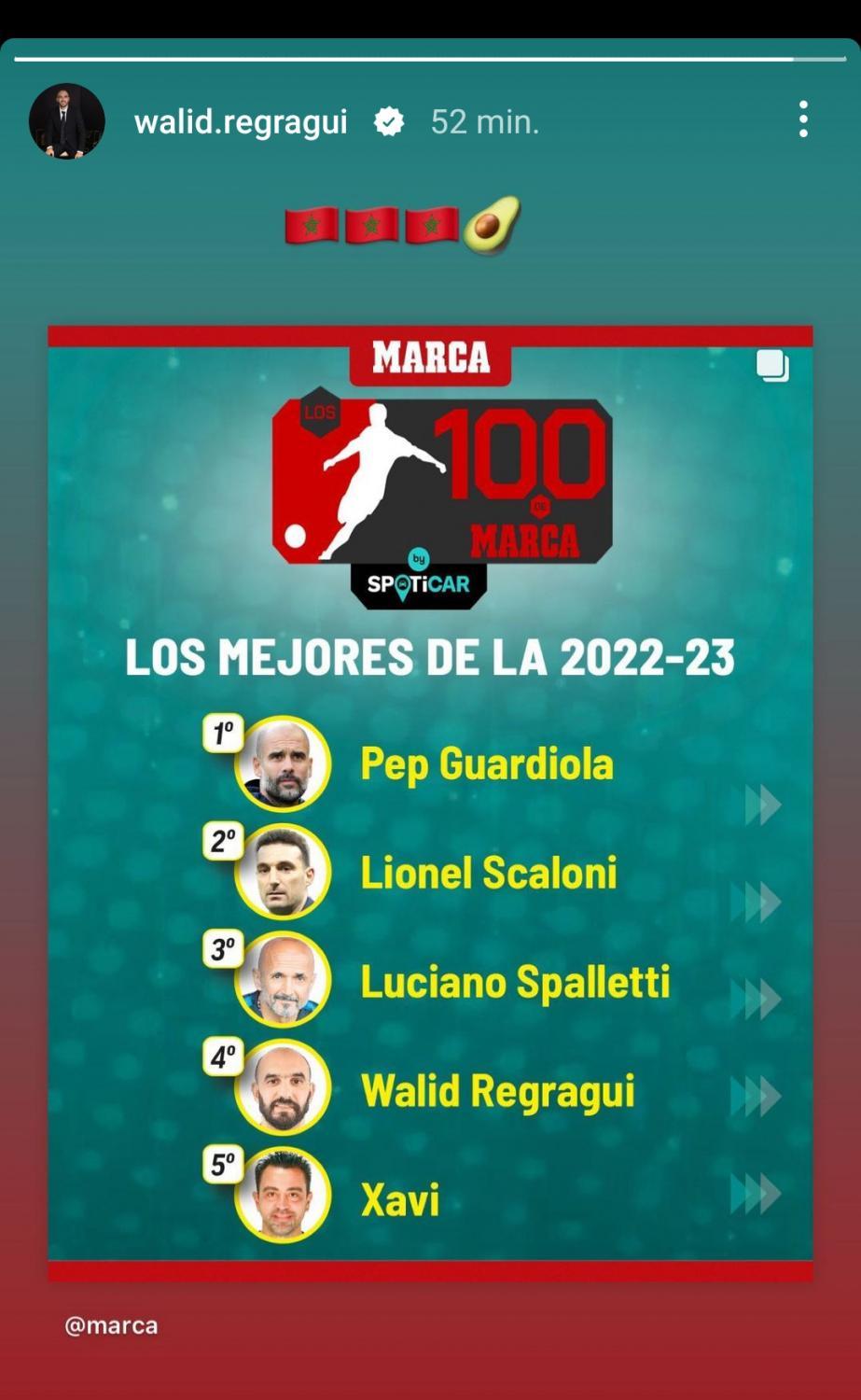The height and width of the screenshot is (1400, 861).
Task: Open the @marca mention
Action: coord(111,1325)
